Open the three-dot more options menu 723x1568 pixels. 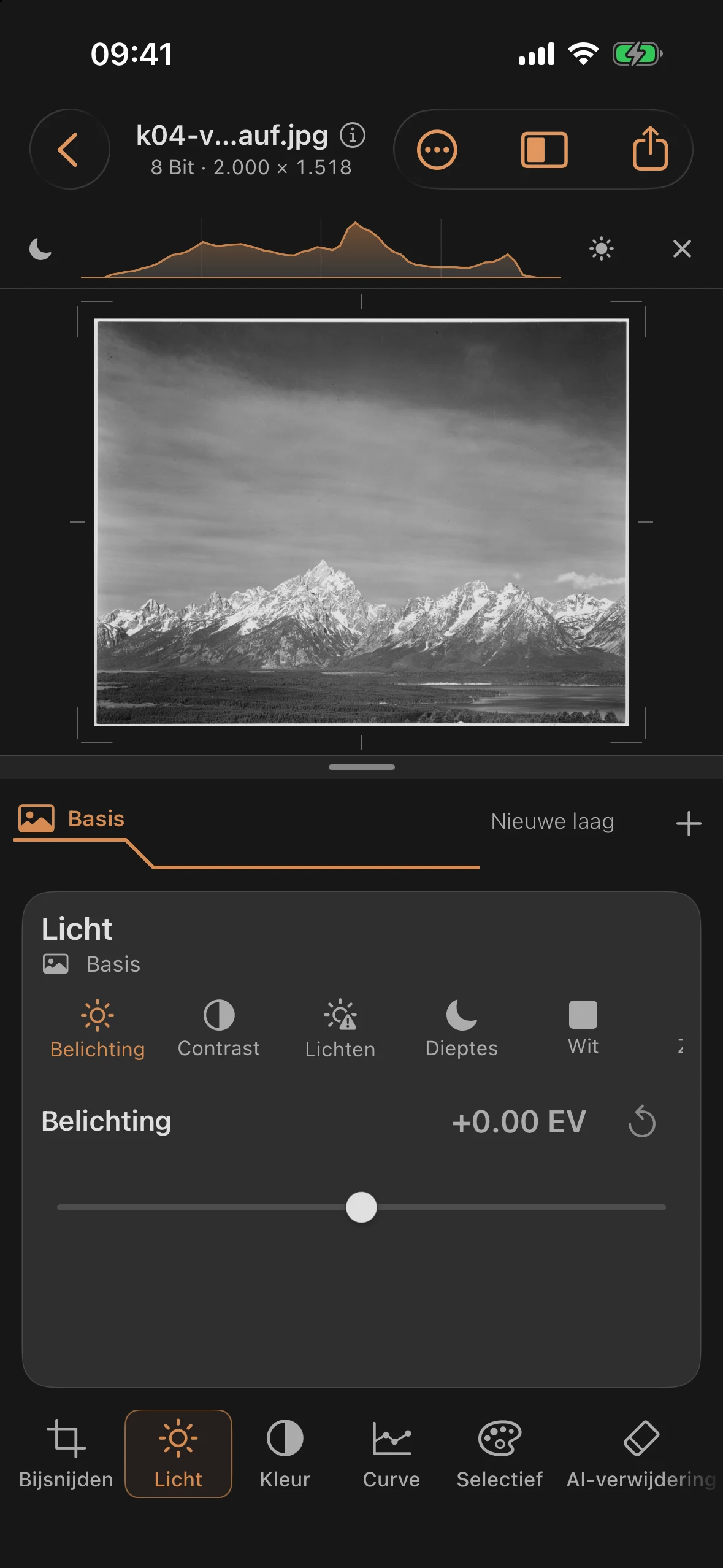click(437, 150)
